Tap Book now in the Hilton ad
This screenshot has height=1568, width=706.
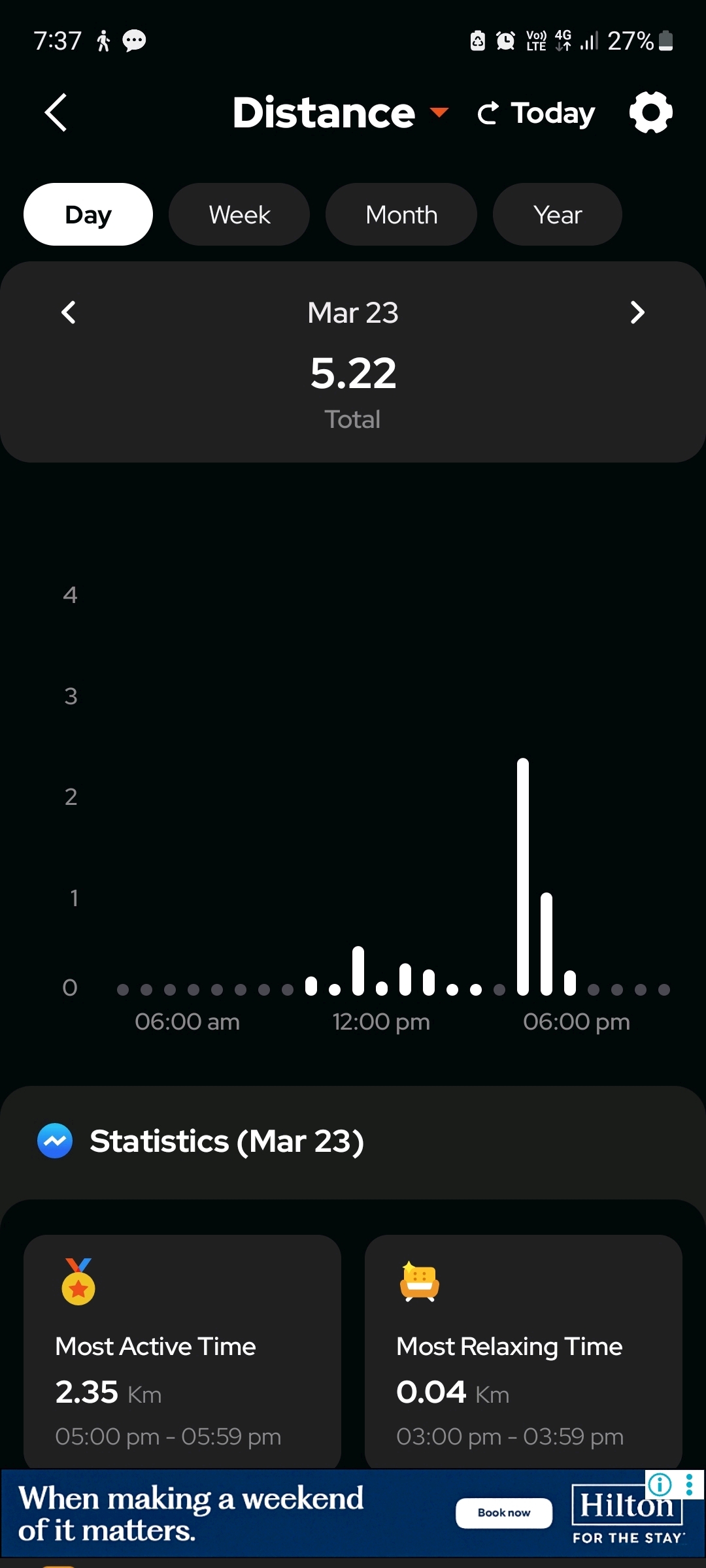tap(503, 1512)
